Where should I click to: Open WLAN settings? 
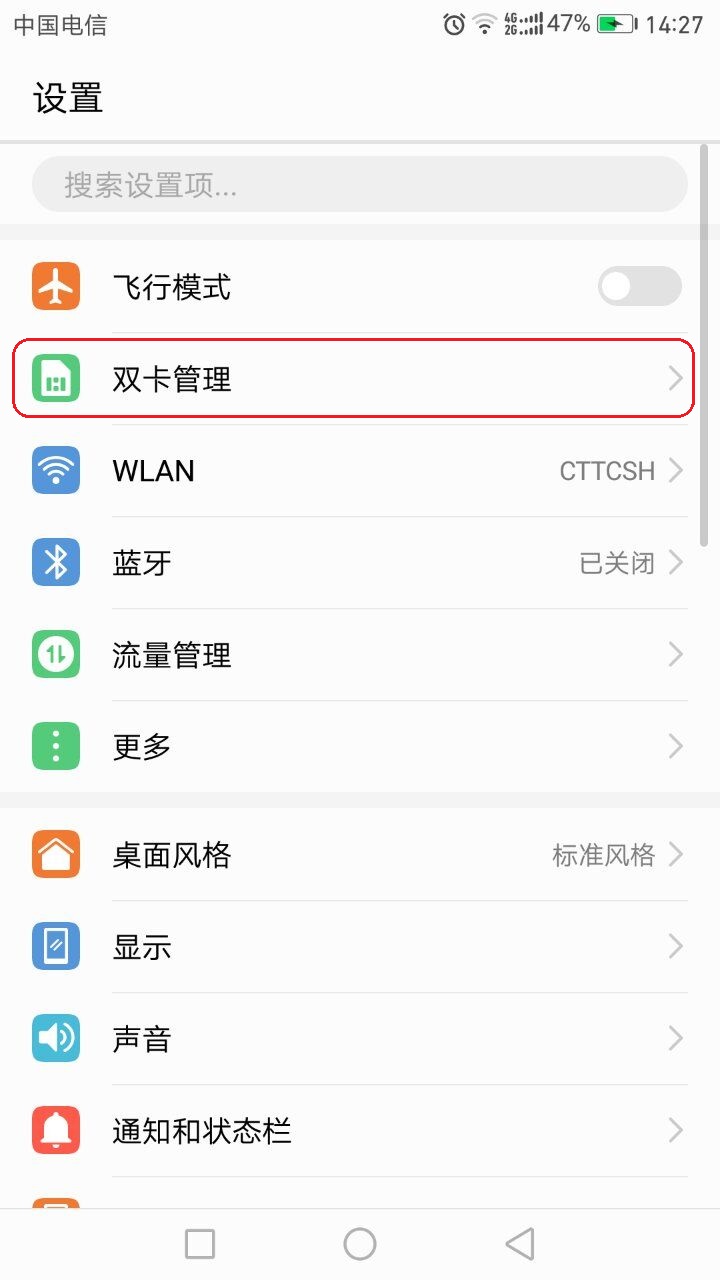[x=360, y=471]
